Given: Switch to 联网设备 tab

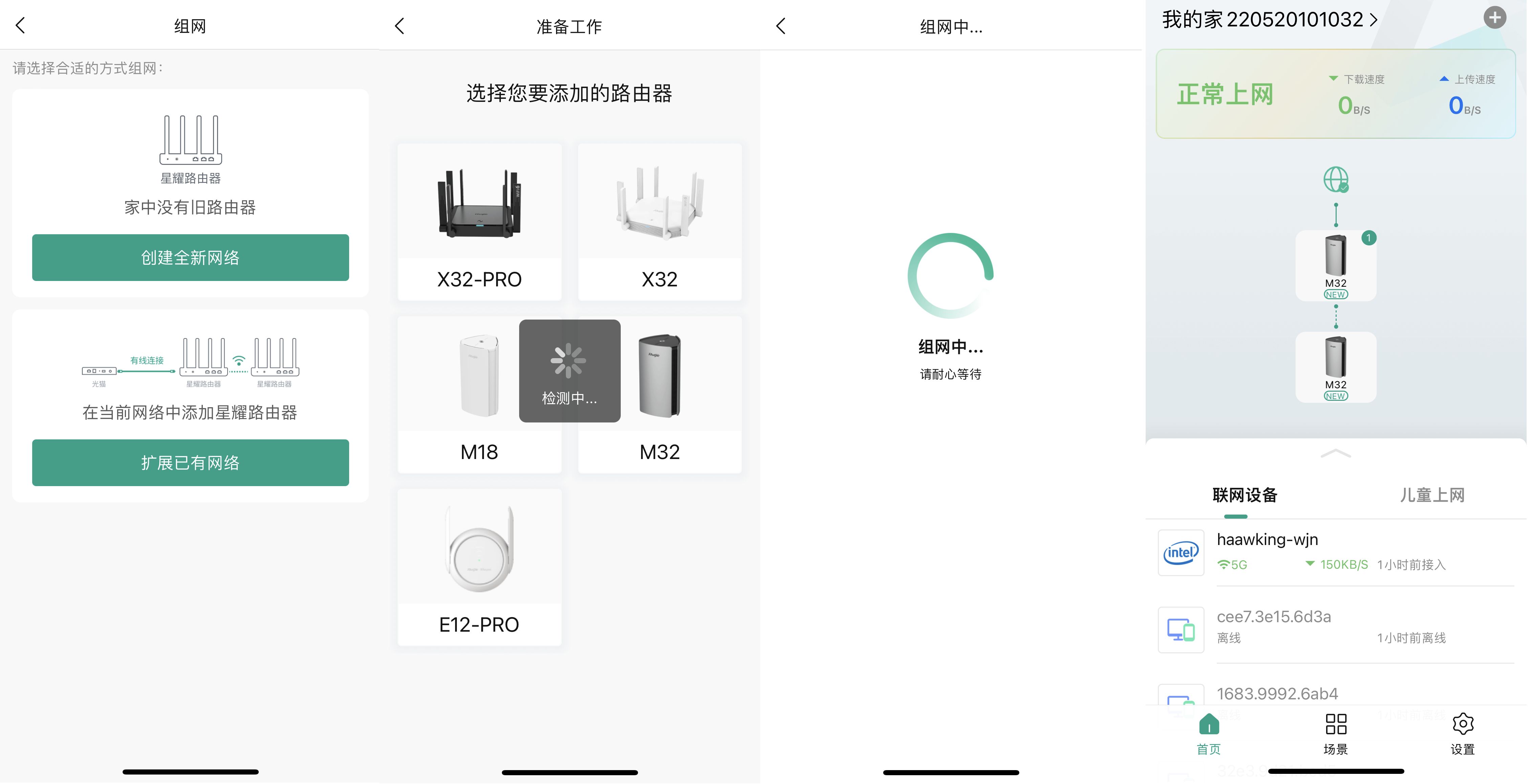Looking at the screenshot, I should click(x=1244, y=495).
